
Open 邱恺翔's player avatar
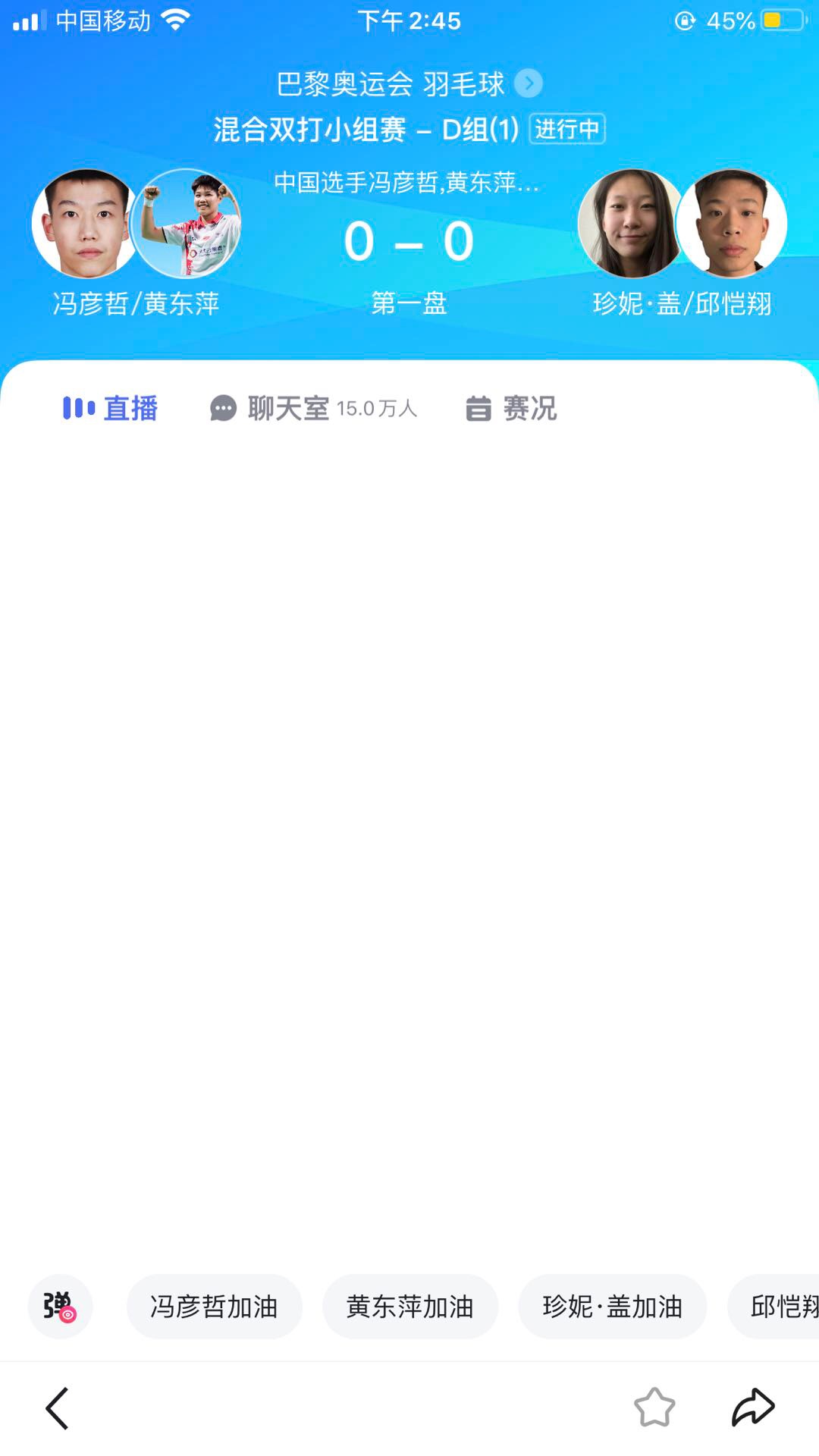coord(732,223)
